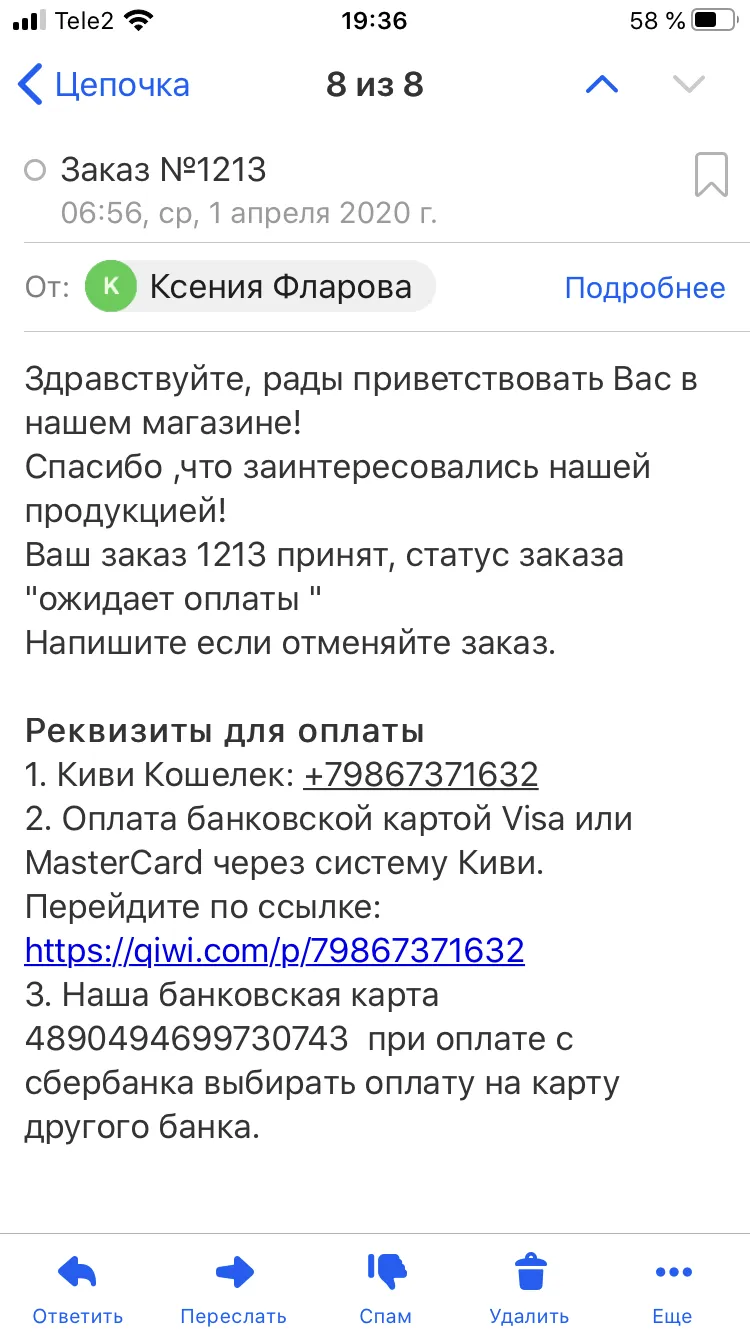The image size is (750, 1334).
Task: Forward the email using Переслать
Action: pos(234,1288)
